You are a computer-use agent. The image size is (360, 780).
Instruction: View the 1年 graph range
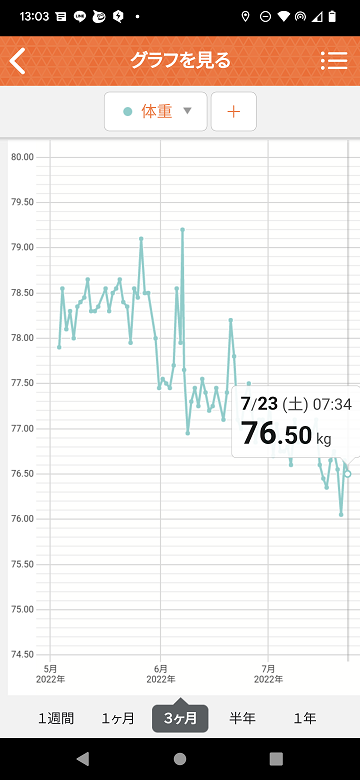coord(305,718)
